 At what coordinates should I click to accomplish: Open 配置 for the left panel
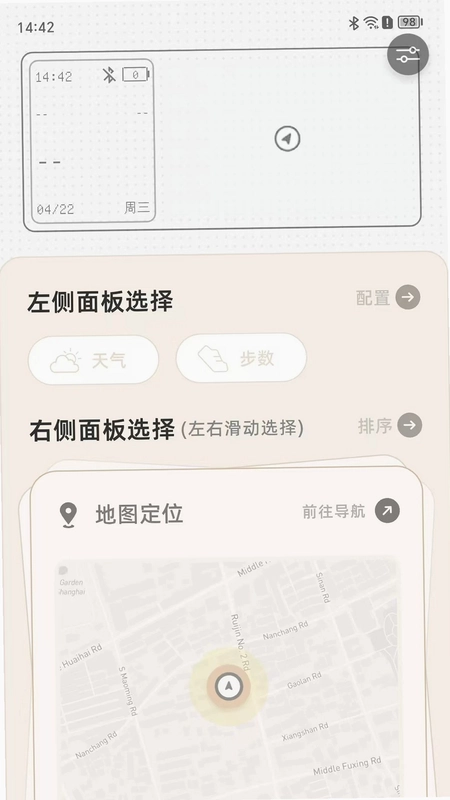(388, 297)
